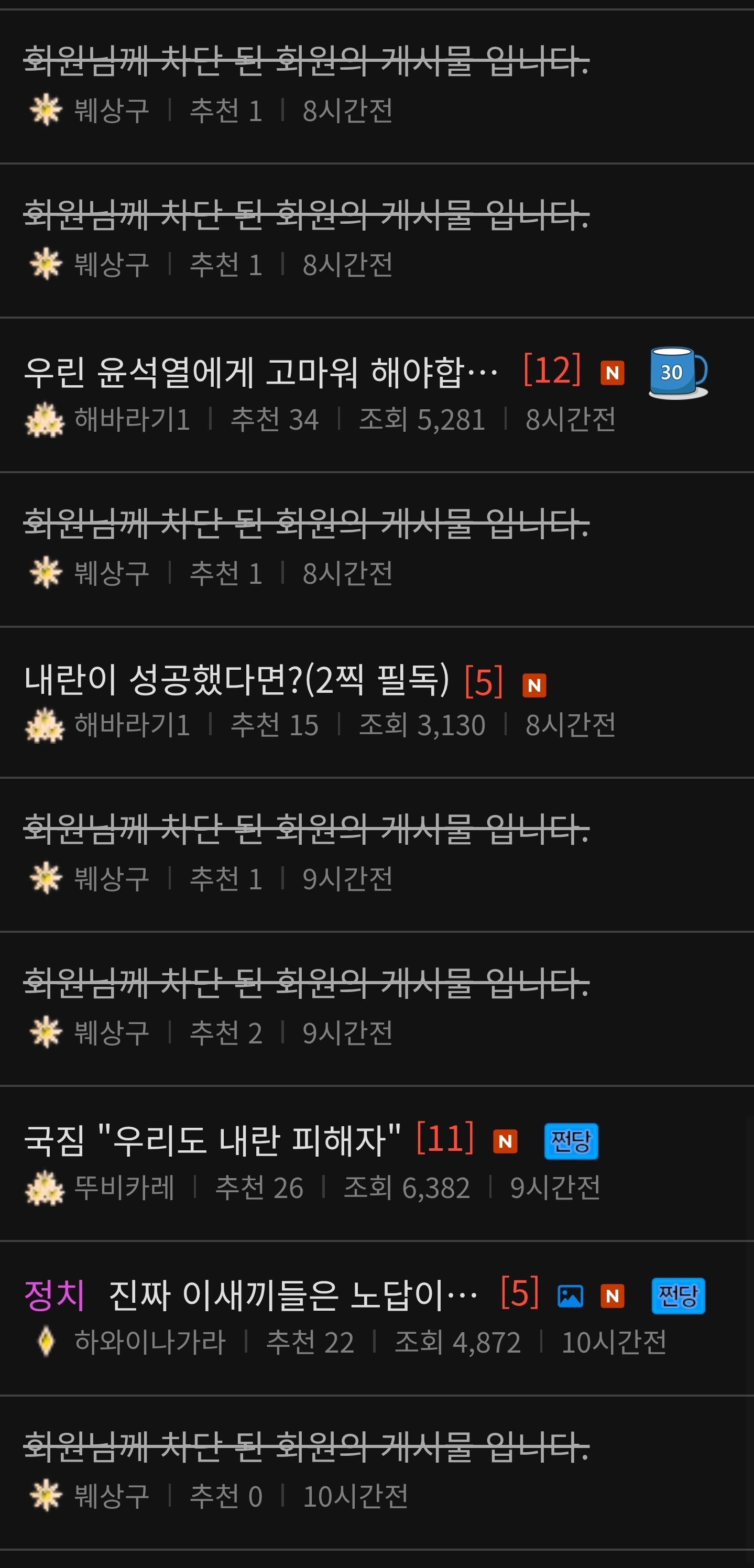
Task: Select the 정치 category tag
Action: click(54, 1294)
